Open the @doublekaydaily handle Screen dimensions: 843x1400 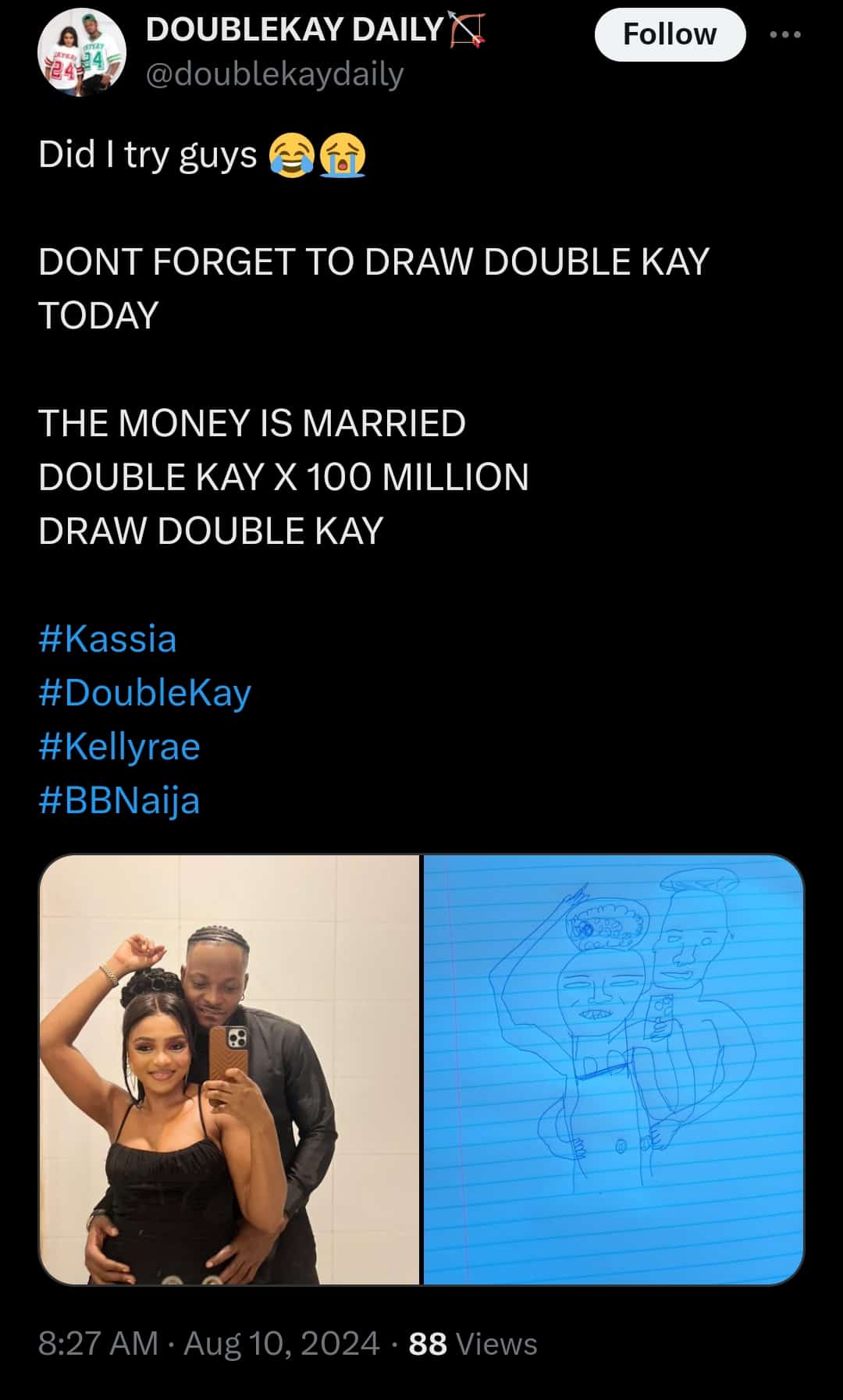click(275, 75)
